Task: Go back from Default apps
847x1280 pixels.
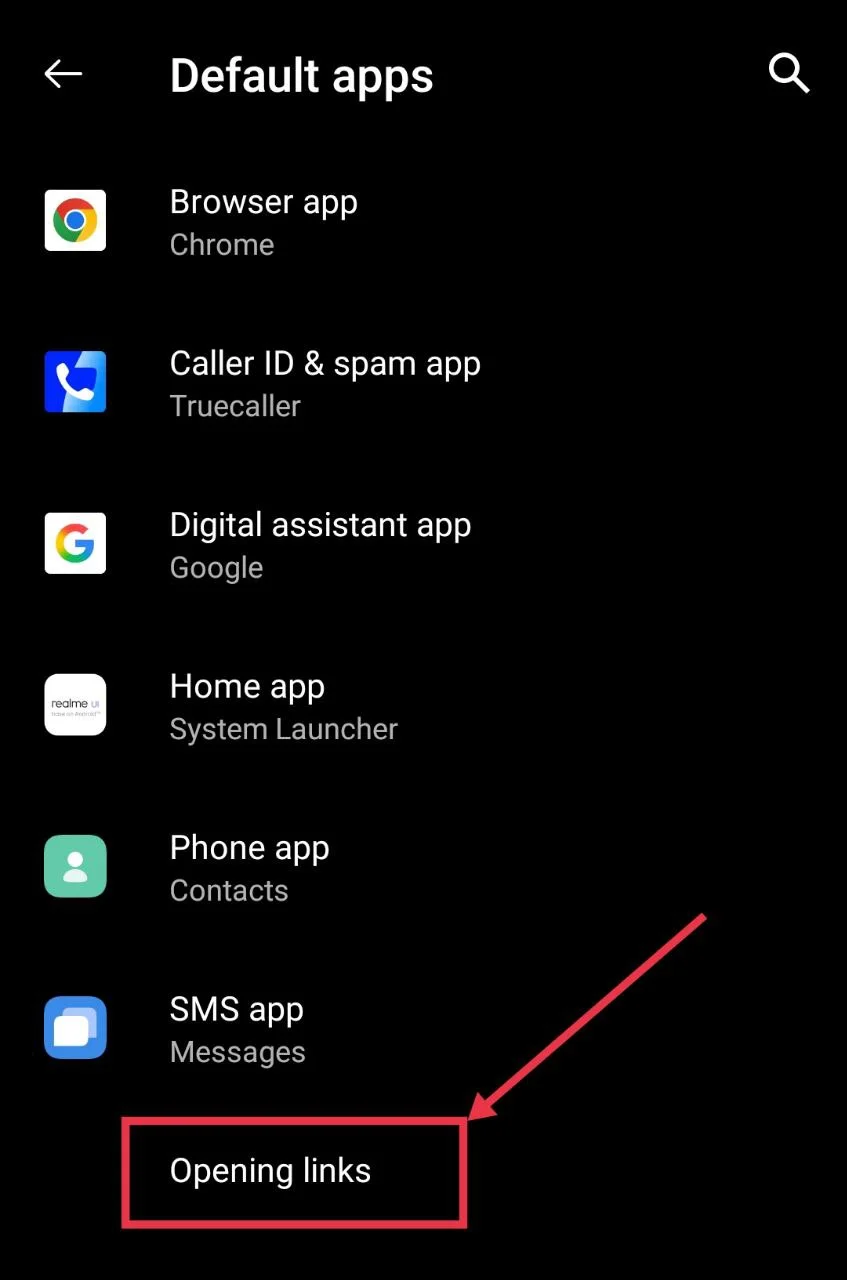Action: 63,74
